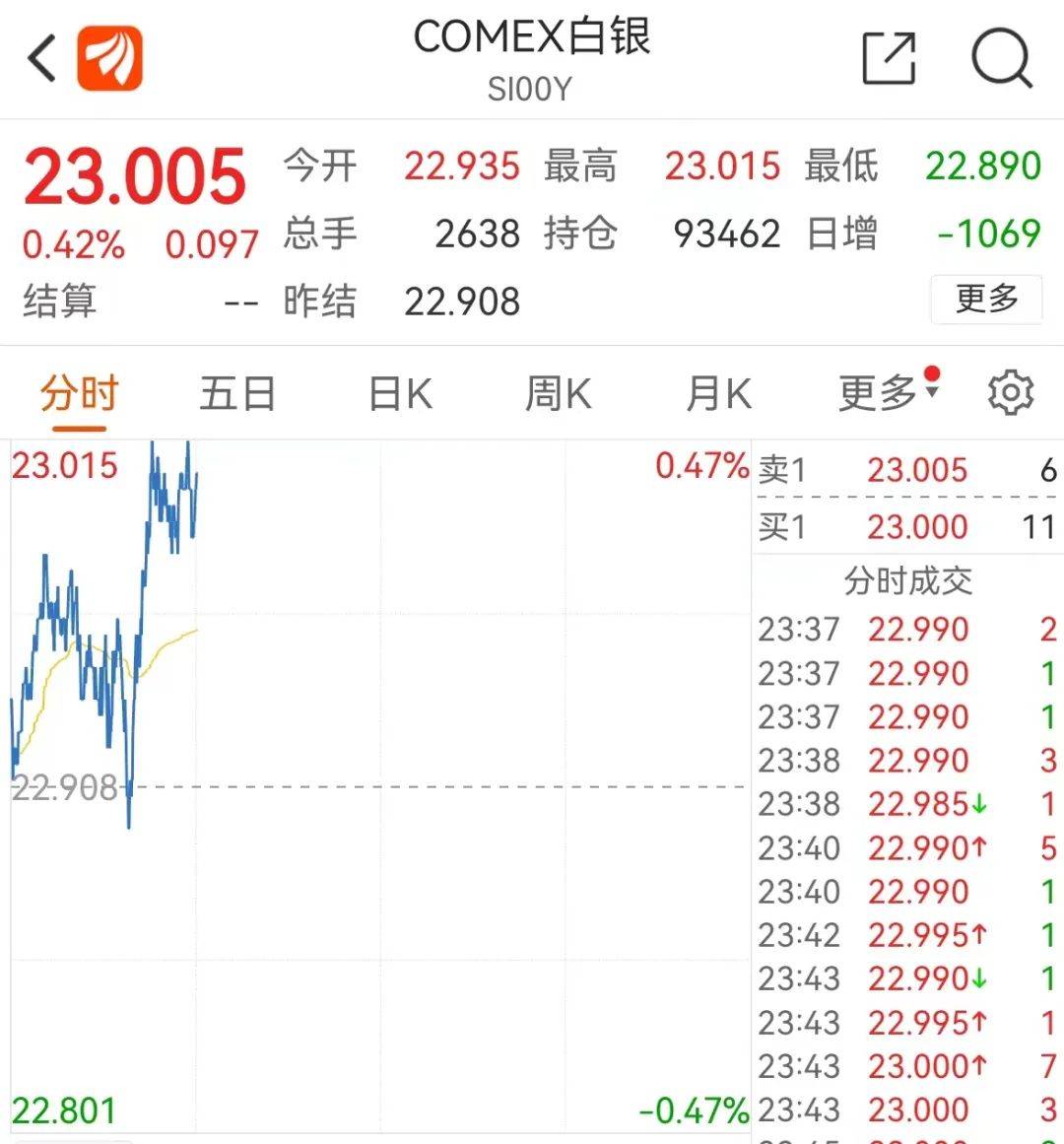The width and height of the screenshot is (1064, 1144).
Task: View the 月K chart
Action: 718,394
